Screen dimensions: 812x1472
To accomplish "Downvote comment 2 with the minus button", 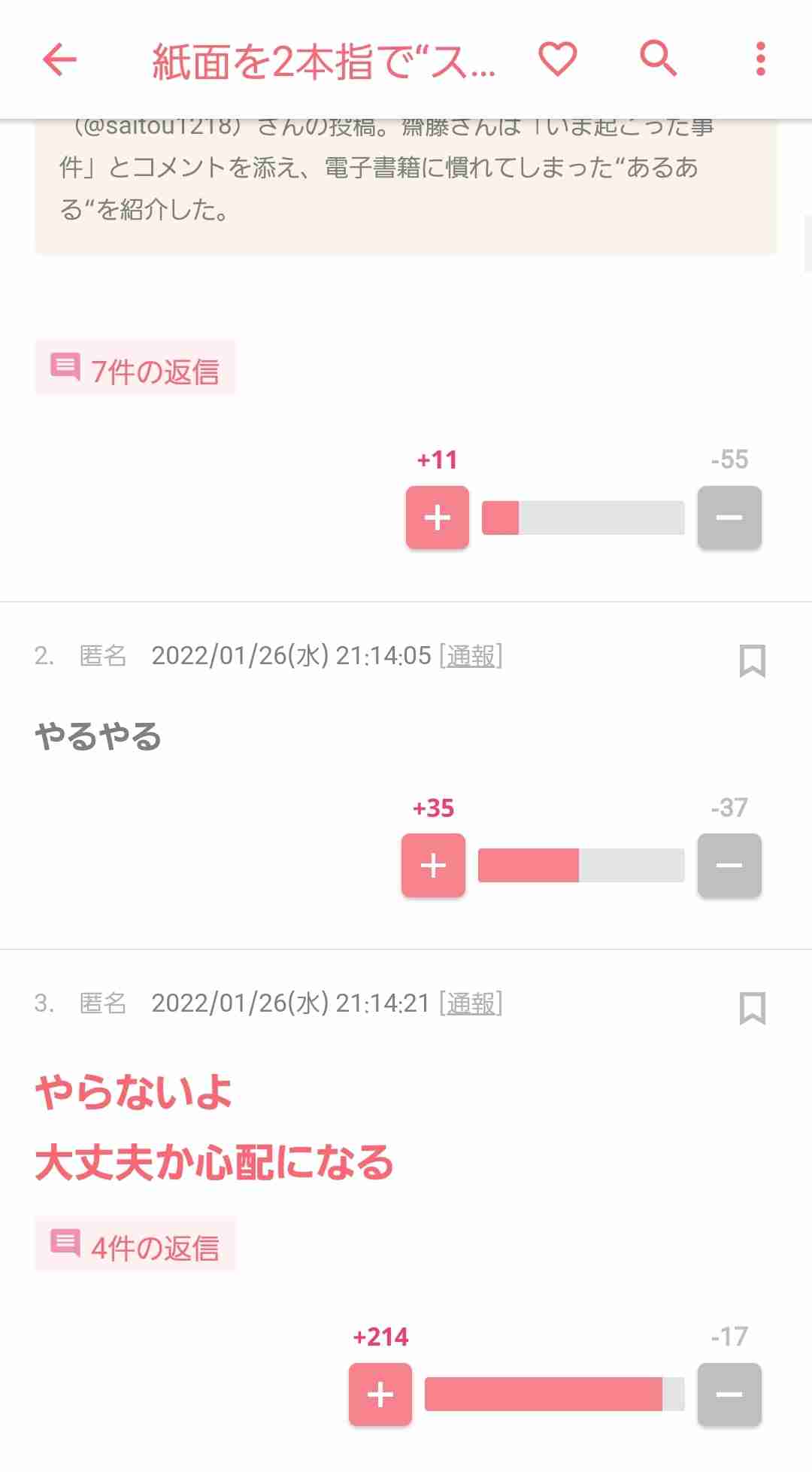I will [728, 867].
